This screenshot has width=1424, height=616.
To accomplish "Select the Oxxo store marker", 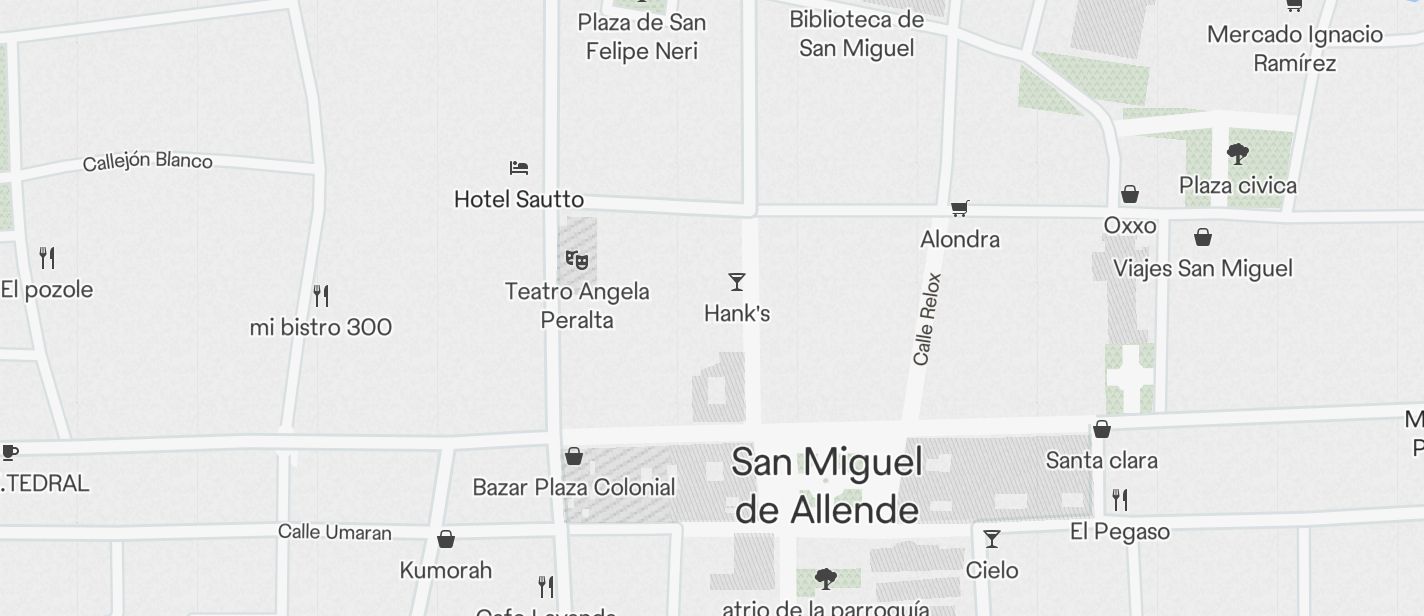I will pyautogui.click(x=1130, y=194).
